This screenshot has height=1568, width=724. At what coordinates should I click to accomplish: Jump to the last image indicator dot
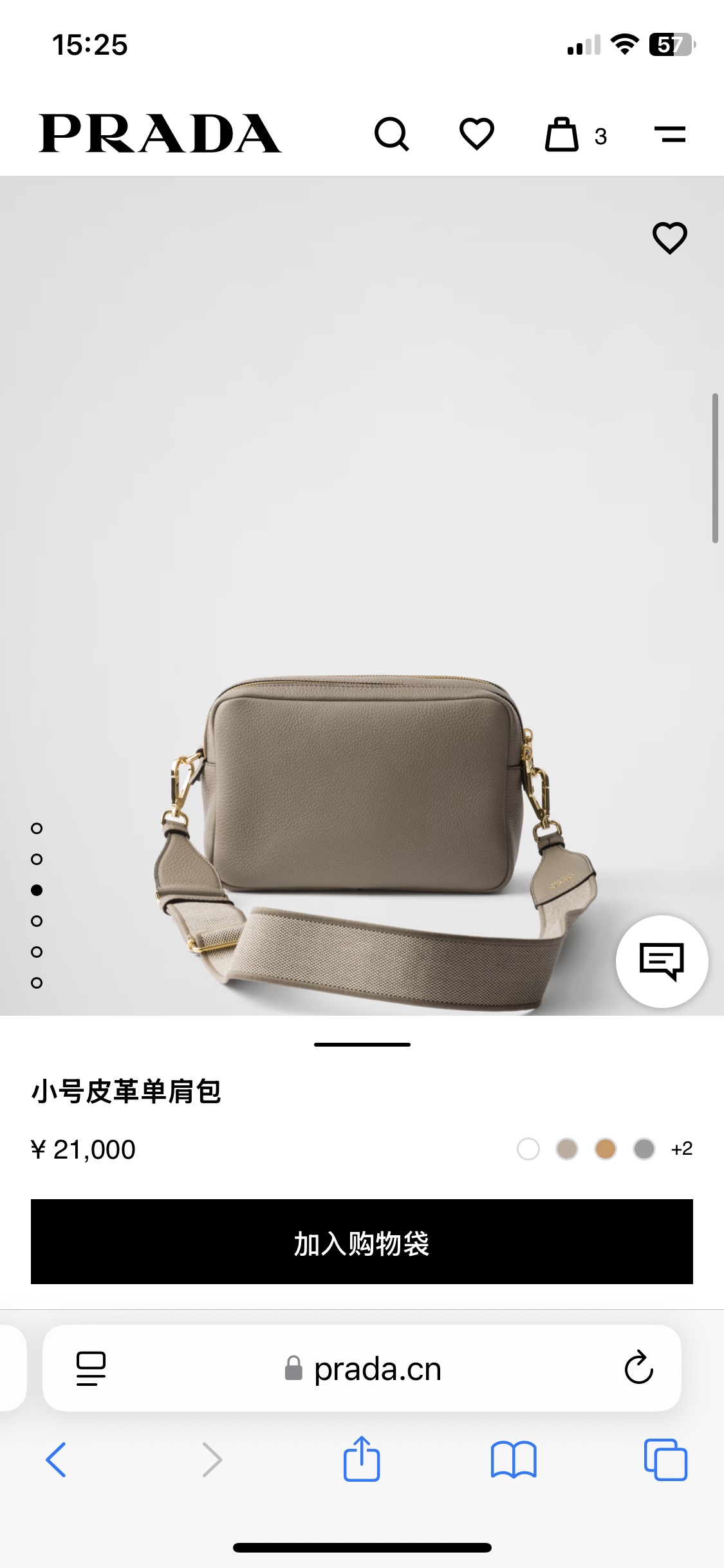(x=37, y=983)
